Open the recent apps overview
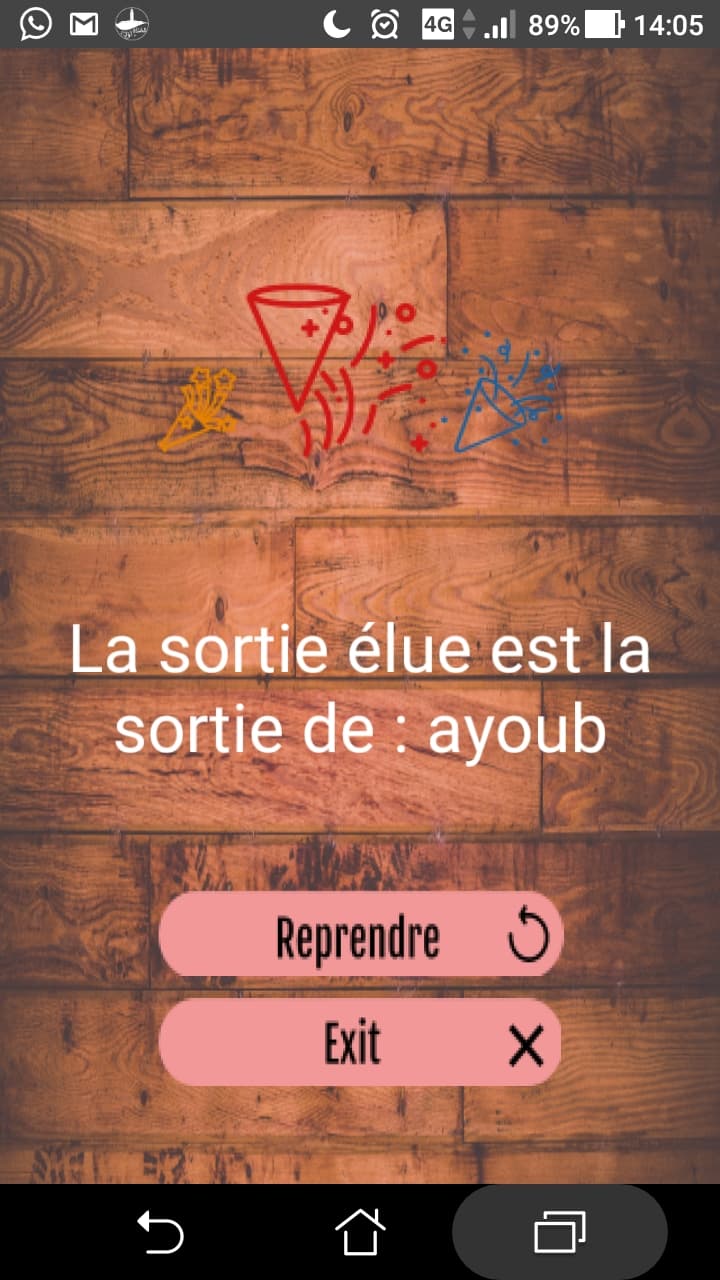720x1280 pixels. coord(560,1231)
